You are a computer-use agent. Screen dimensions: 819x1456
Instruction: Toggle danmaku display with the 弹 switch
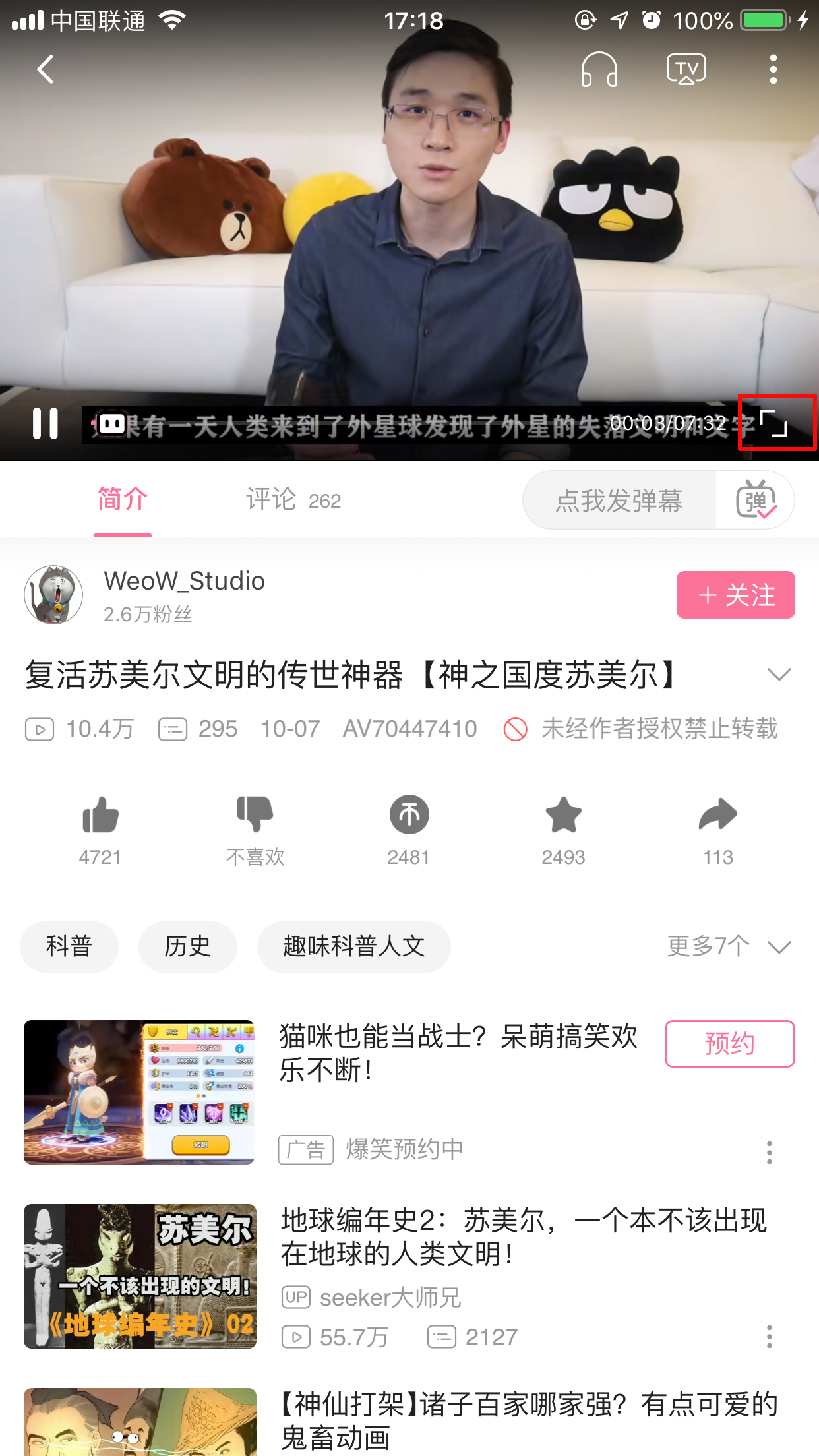756,500
